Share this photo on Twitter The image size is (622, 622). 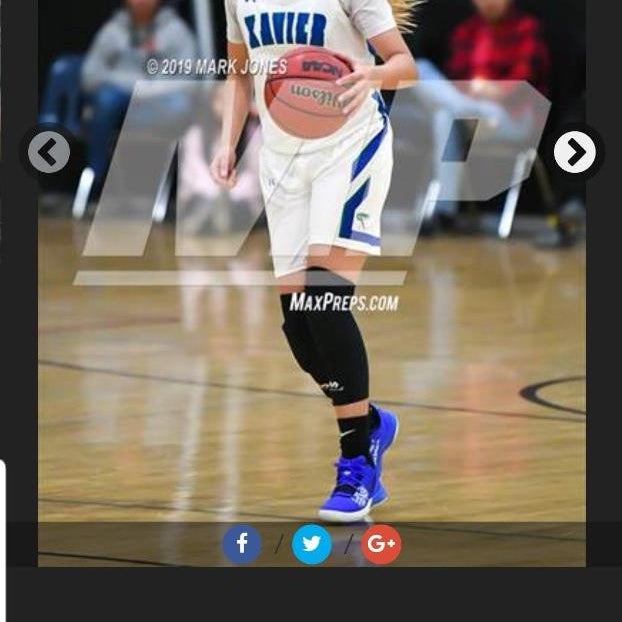311,544
